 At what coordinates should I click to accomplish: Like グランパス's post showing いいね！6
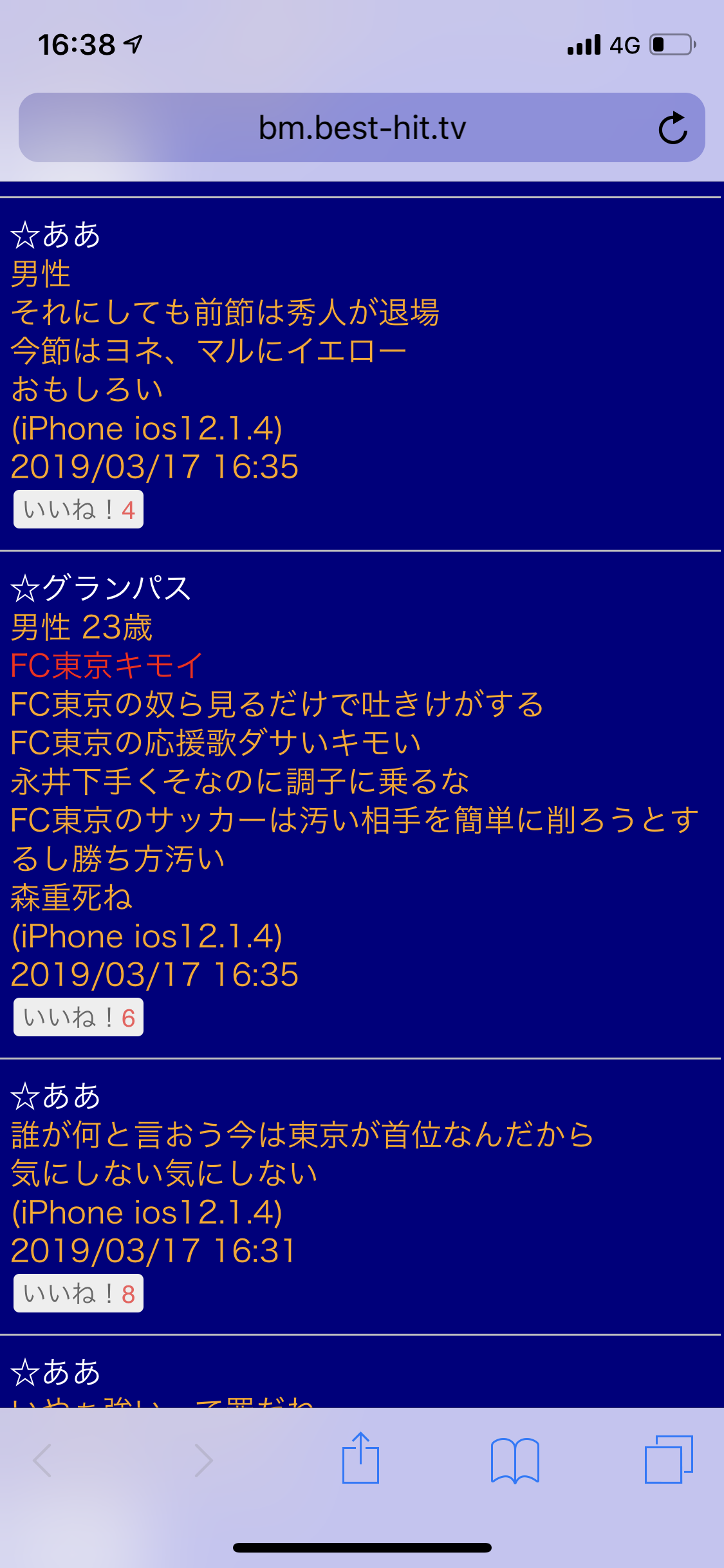click(79, 1018)
